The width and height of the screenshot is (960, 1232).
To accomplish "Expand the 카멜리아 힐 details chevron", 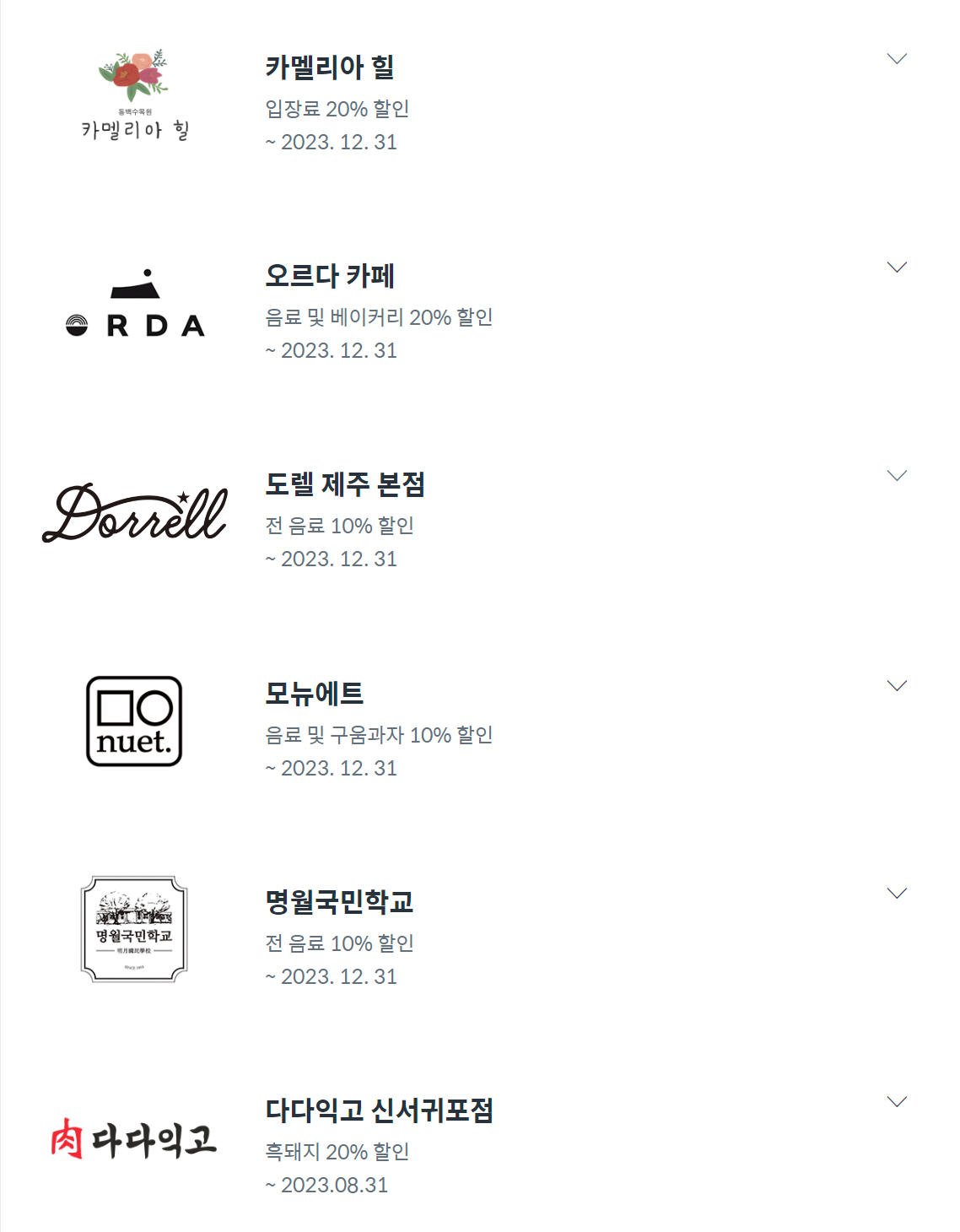I will tap(895, 59).
